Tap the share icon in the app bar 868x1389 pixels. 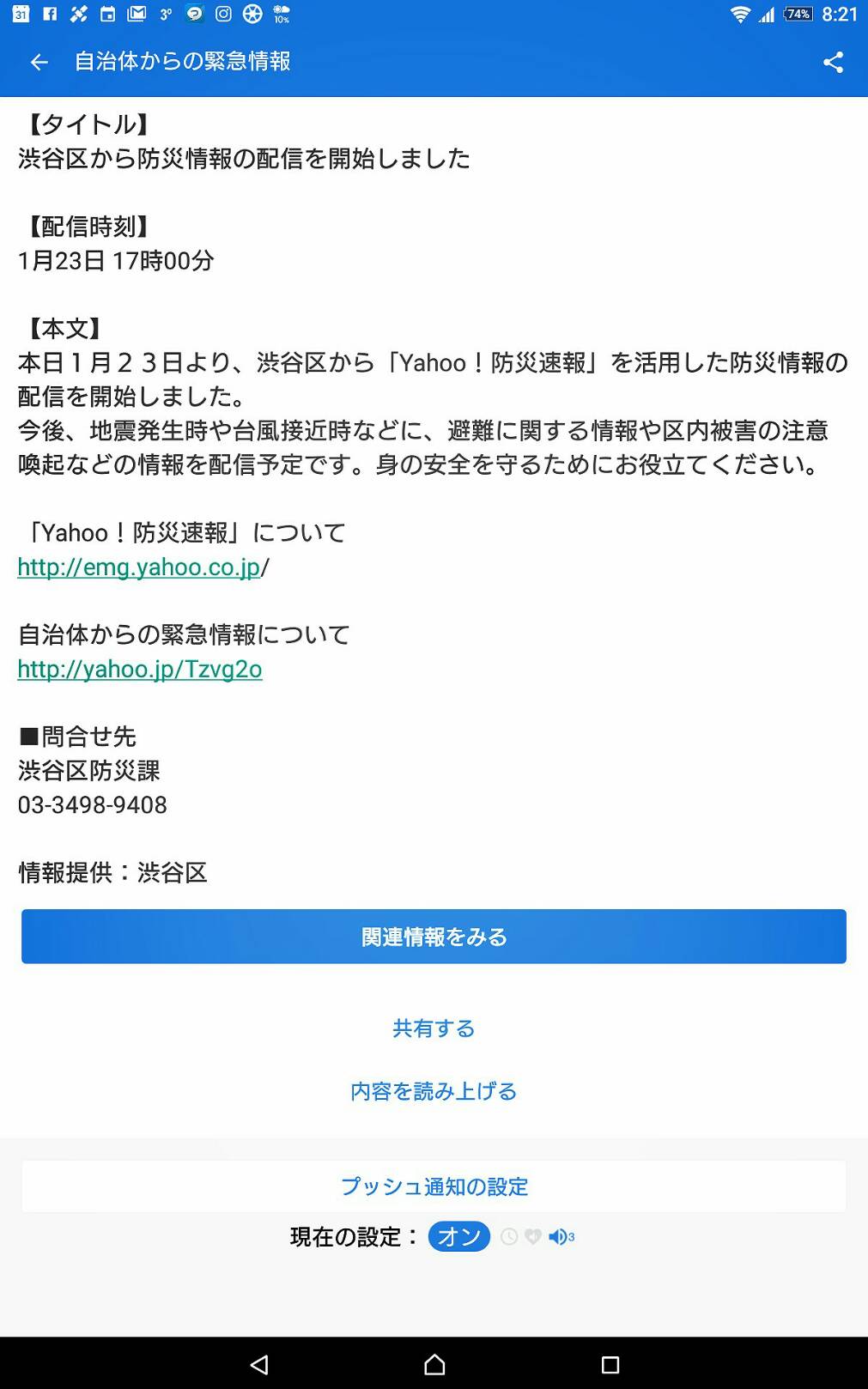[833, 62]
